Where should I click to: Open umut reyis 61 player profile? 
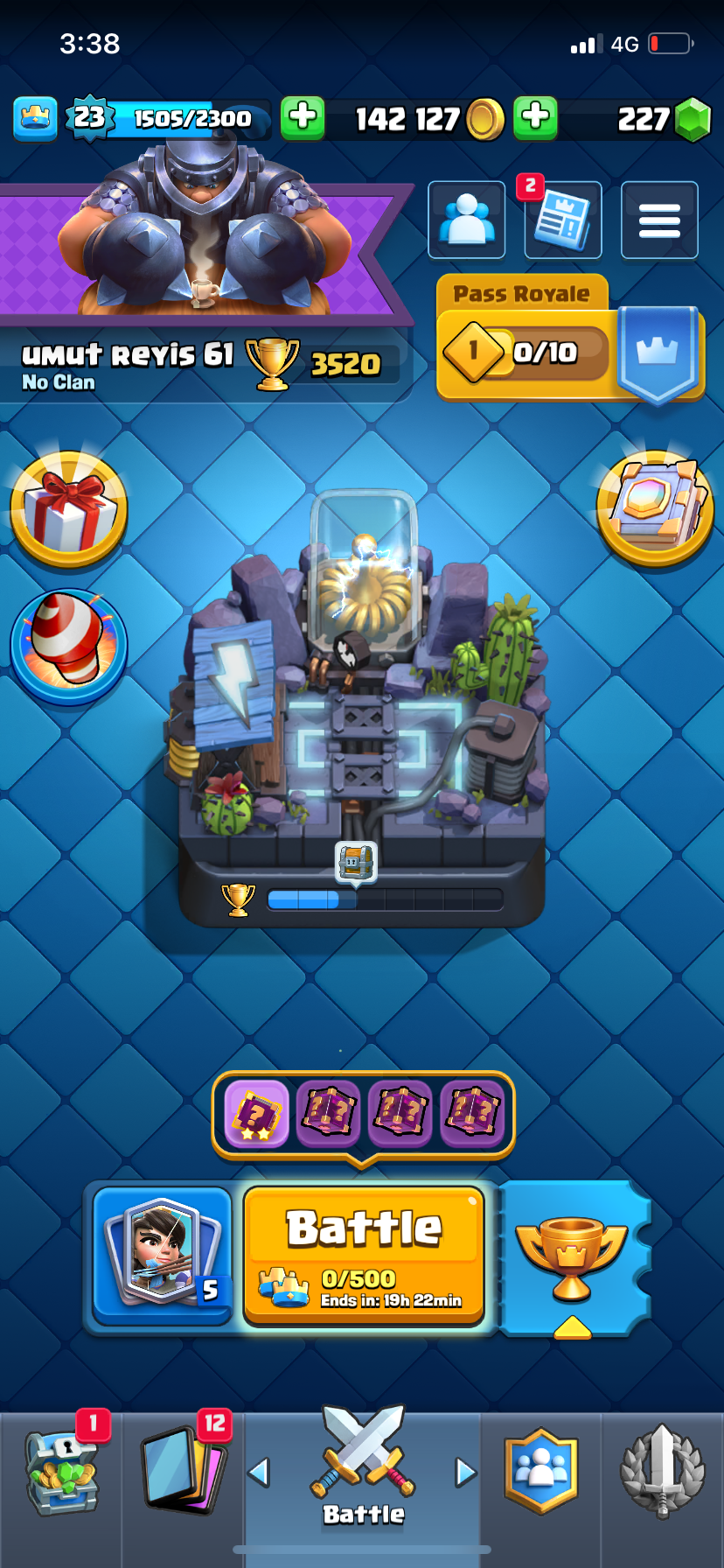coord(128,355)
